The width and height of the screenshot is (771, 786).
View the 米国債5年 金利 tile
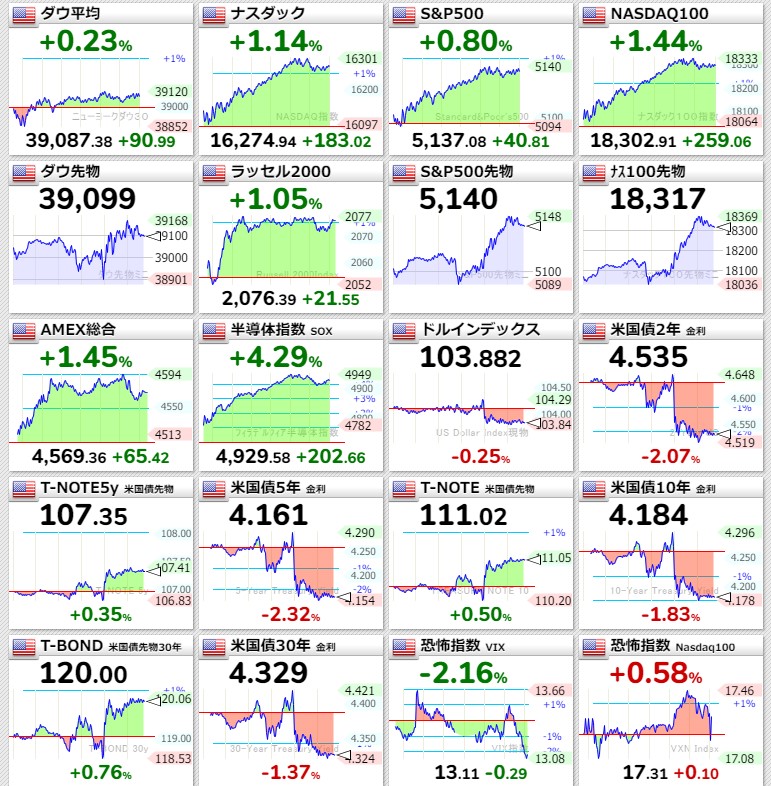(291, 553)
